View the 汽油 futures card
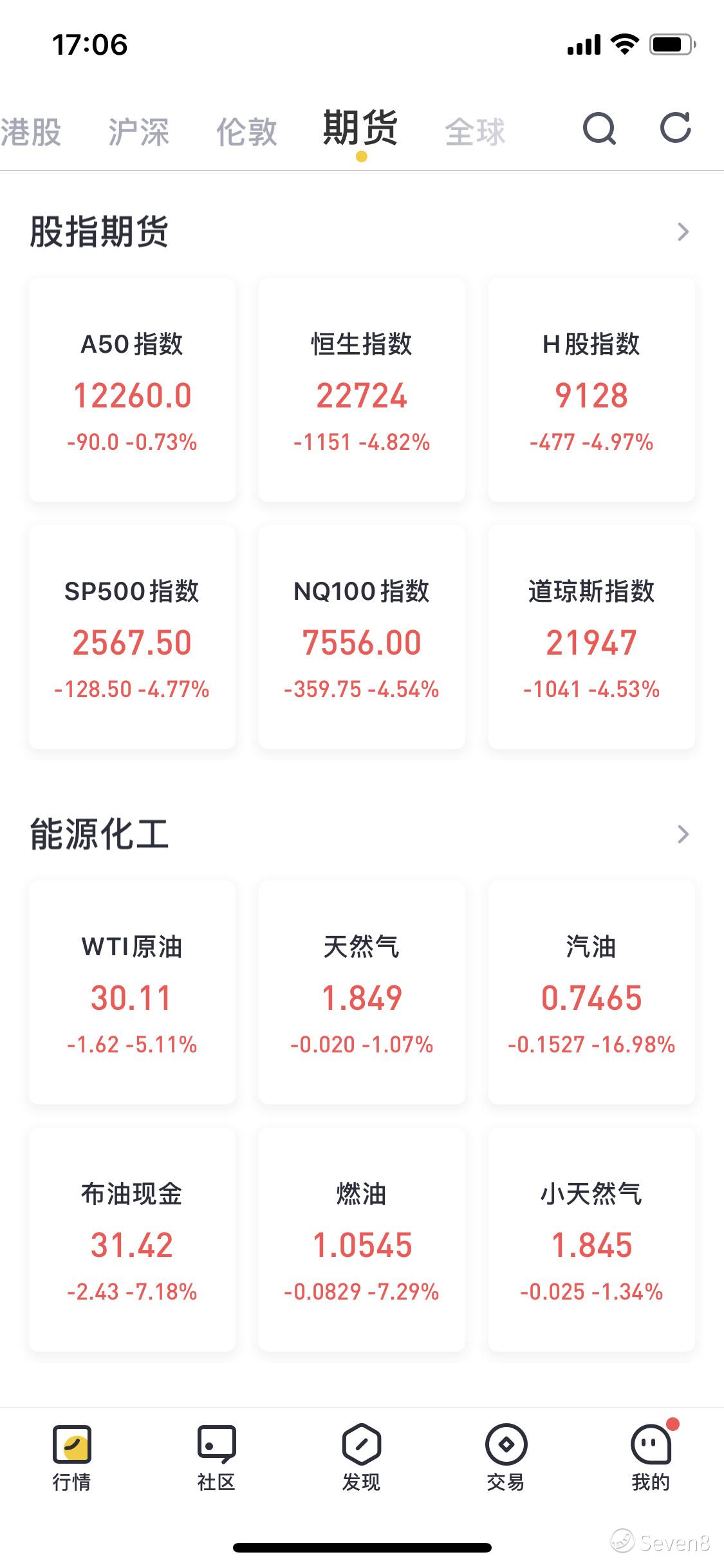This screenshot has width=724, height=1568. [591, 993]
